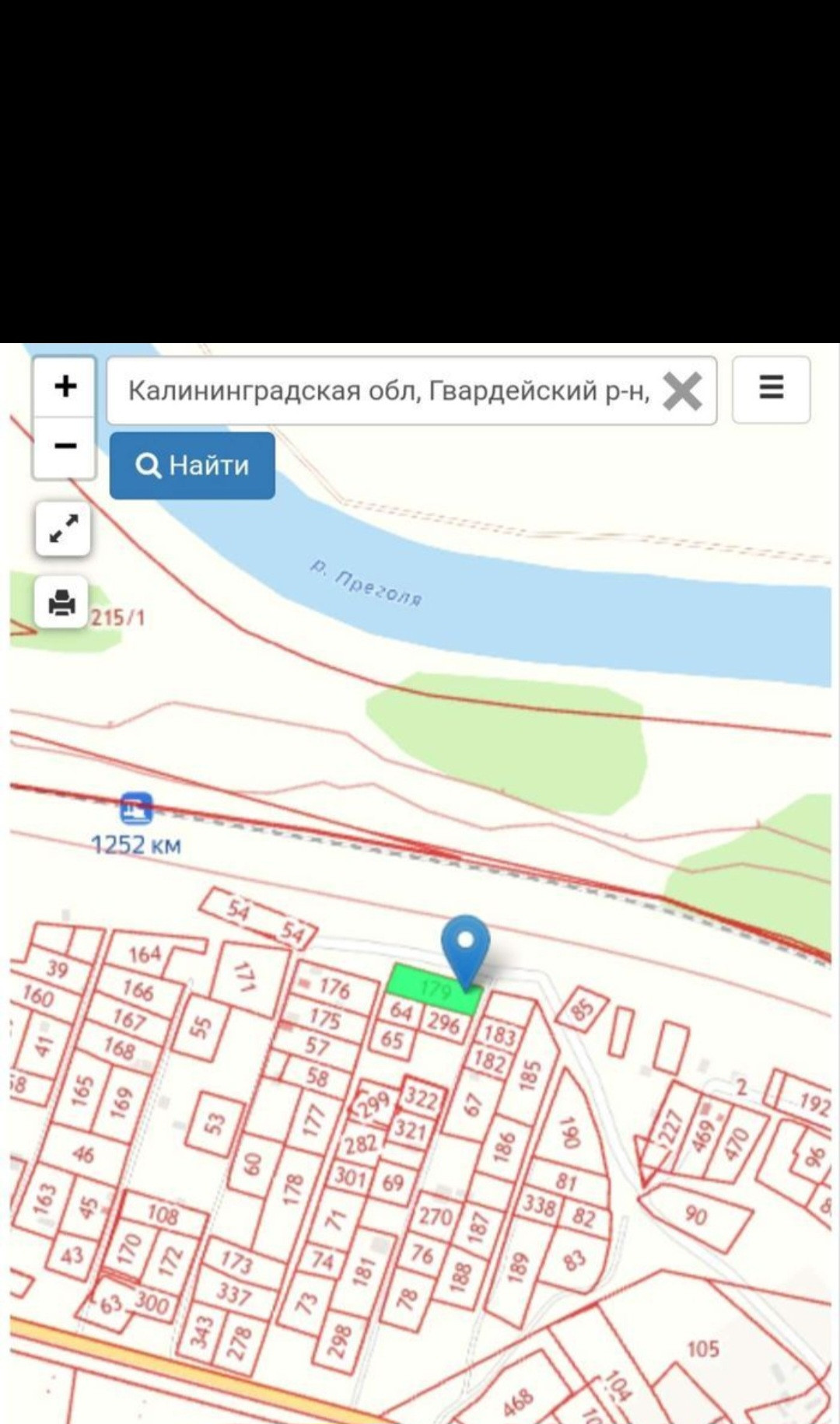Zoom in on the map
The width and height of the screenshot is (840, 1424).
[65, 387]
